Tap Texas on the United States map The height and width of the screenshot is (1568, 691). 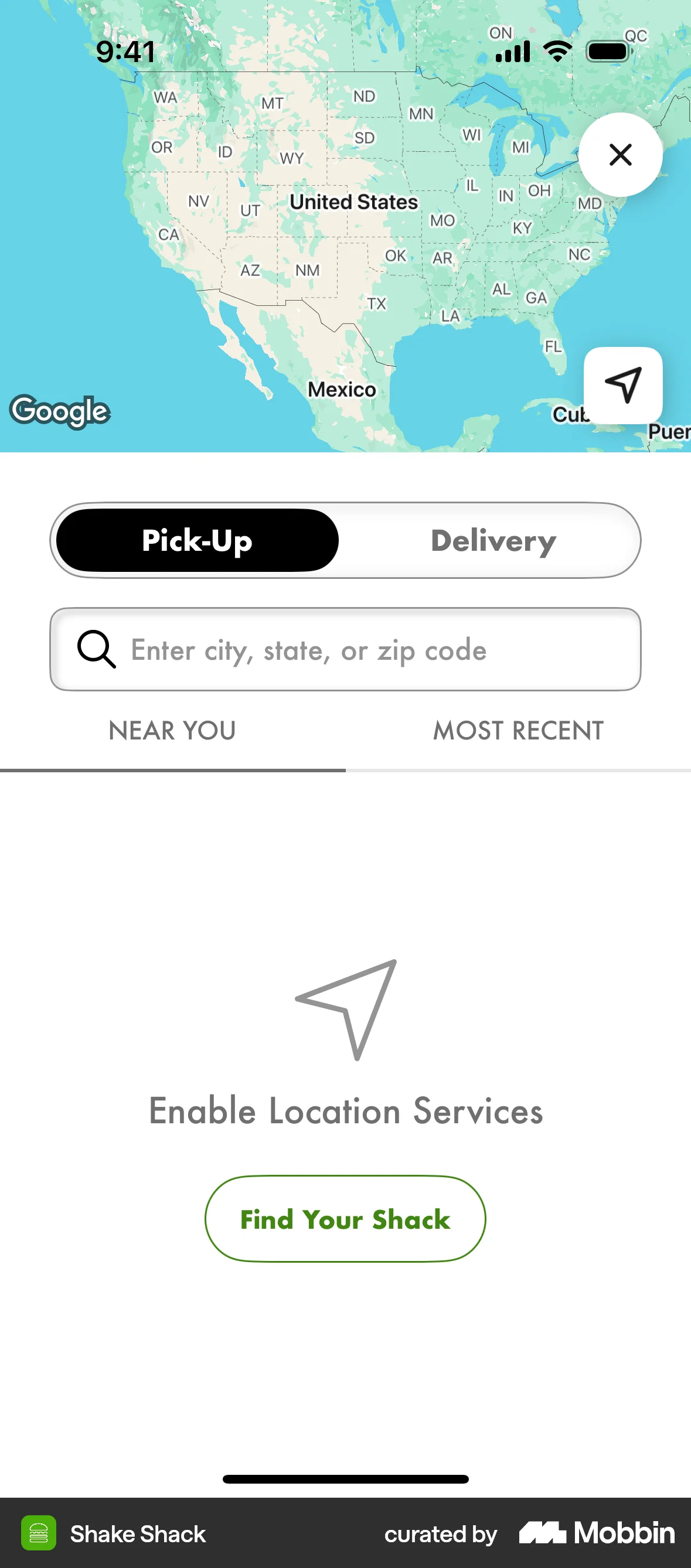tap(377, 304)
